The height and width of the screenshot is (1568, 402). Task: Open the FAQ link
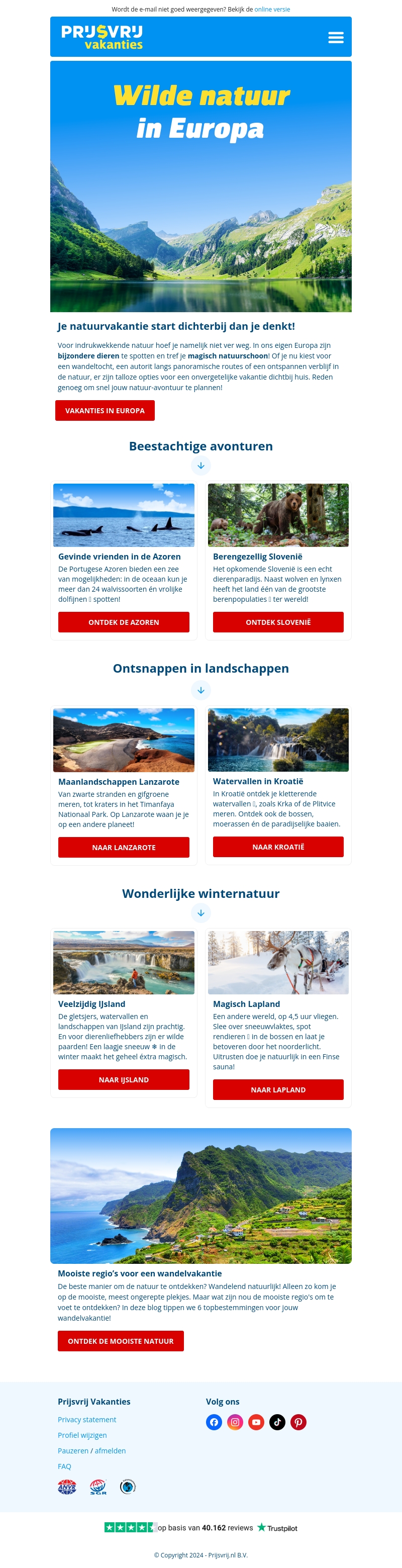64,1466
